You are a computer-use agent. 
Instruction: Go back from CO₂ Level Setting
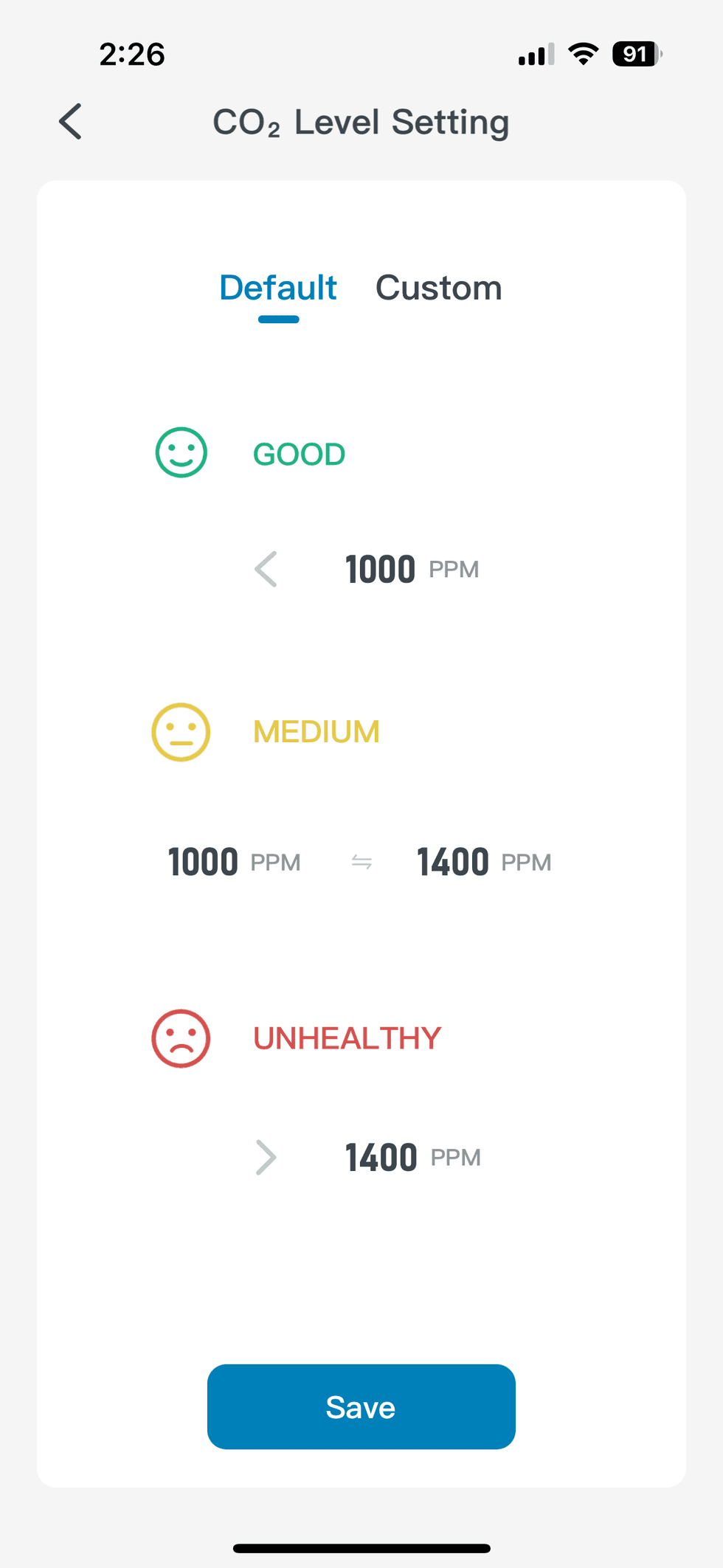click(x=71, y=122)
